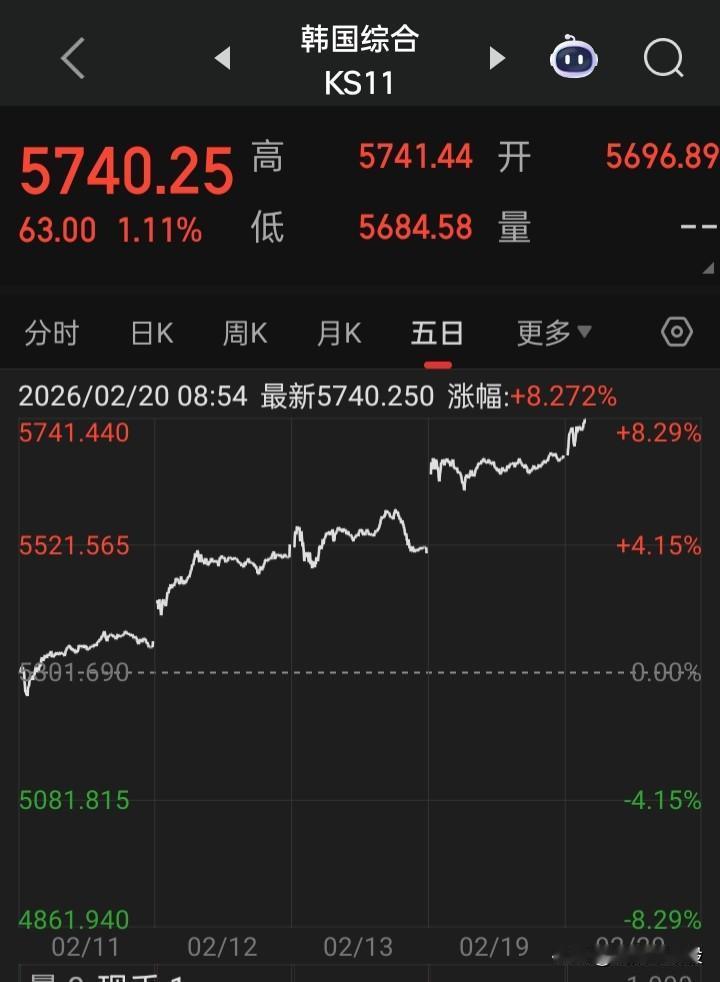720x982 pixels.
Task: Switch to the next security using the right arrow
Action: [x=496, y=58]
